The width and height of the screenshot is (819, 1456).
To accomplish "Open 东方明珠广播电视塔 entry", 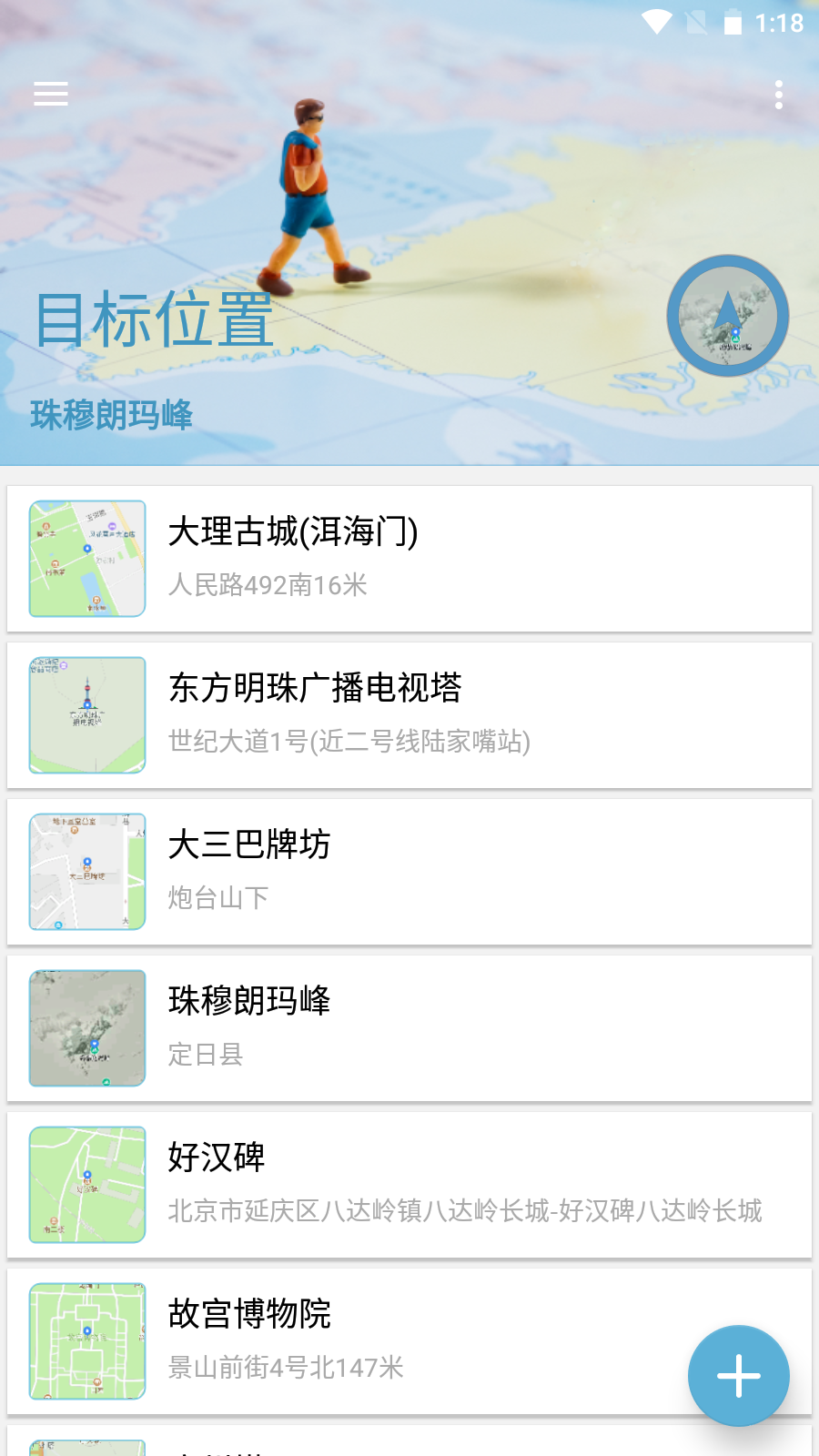I will tap(409, 714).
